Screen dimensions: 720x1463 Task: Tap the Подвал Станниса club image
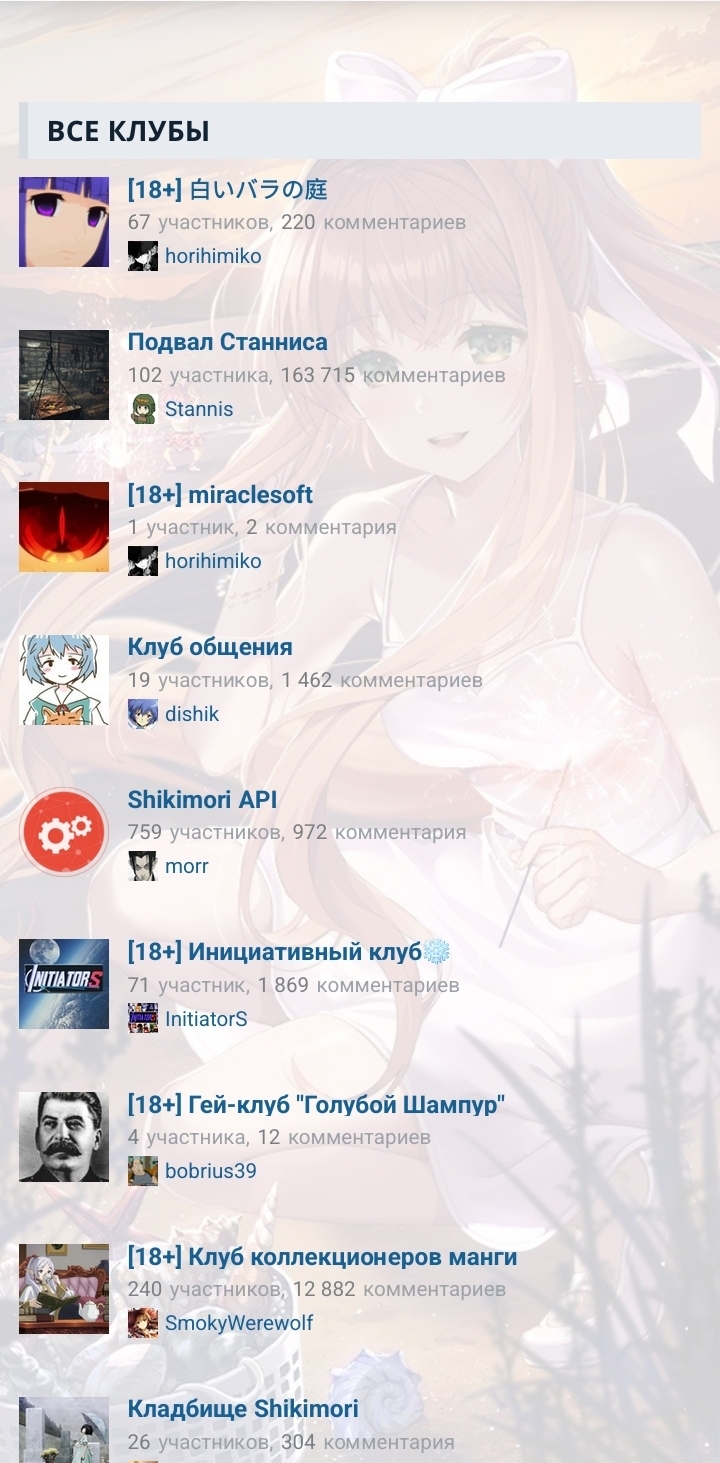point(64,375)
